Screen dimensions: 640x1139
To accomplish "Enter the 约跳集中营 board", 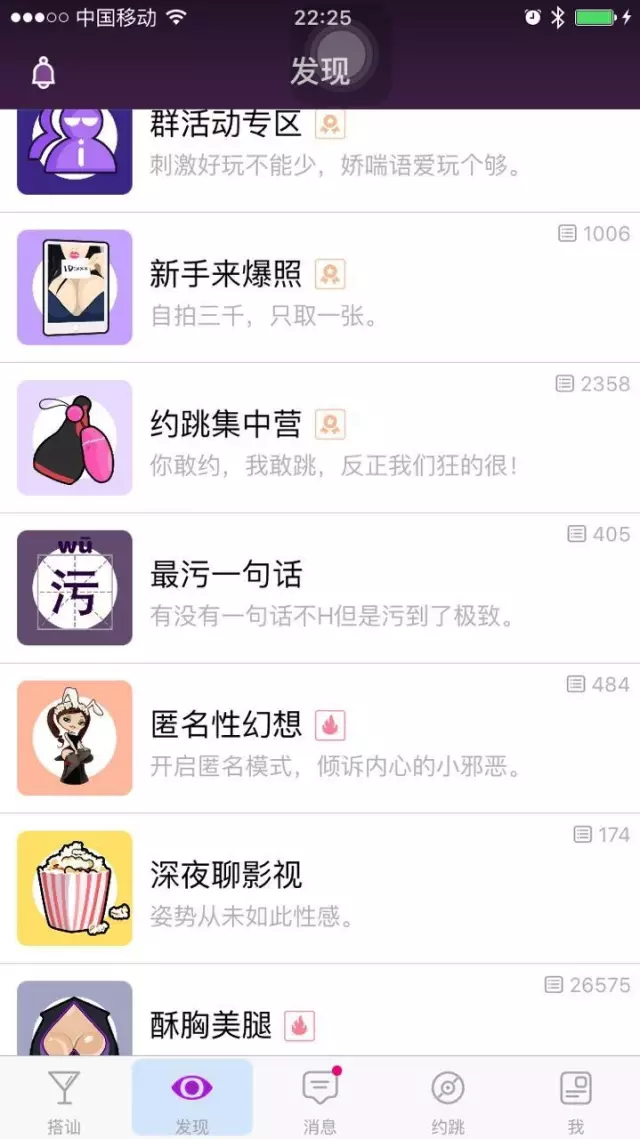I will [320, 438].
